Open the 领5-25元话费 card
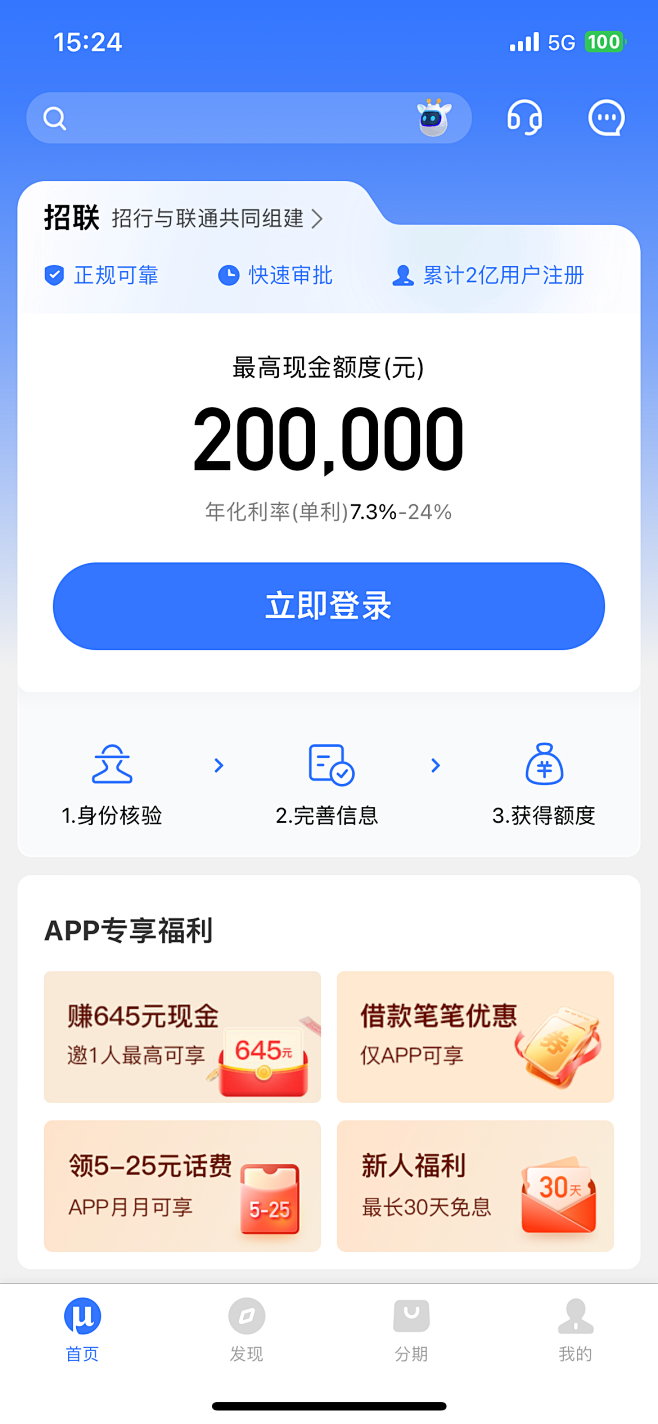Screen dimensions: 658x1424 click(x=182, y=1186)
